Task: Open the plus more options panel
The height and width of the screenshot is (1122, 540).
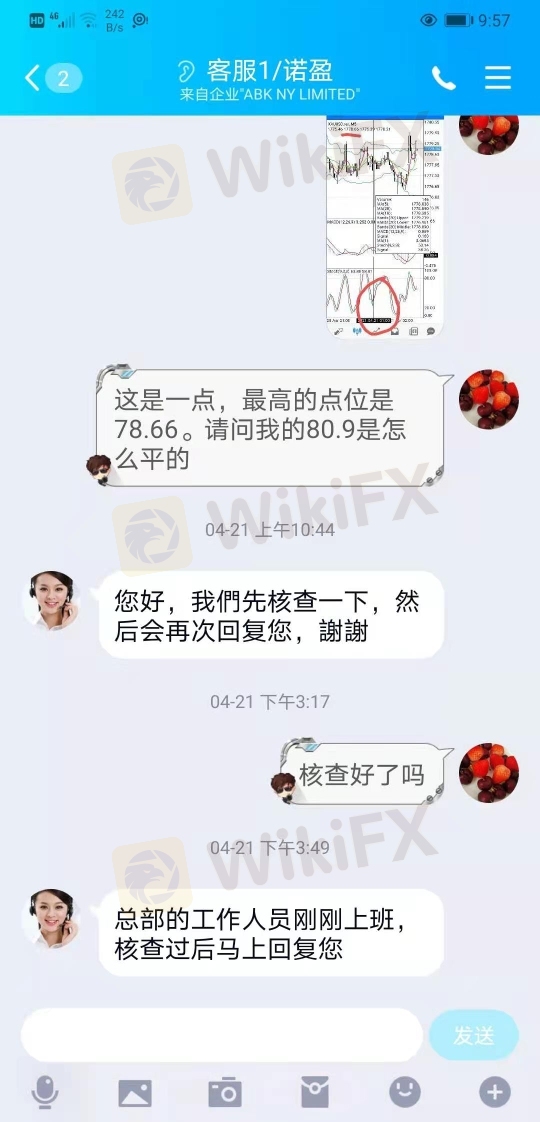Action: tap(495, 1093)
